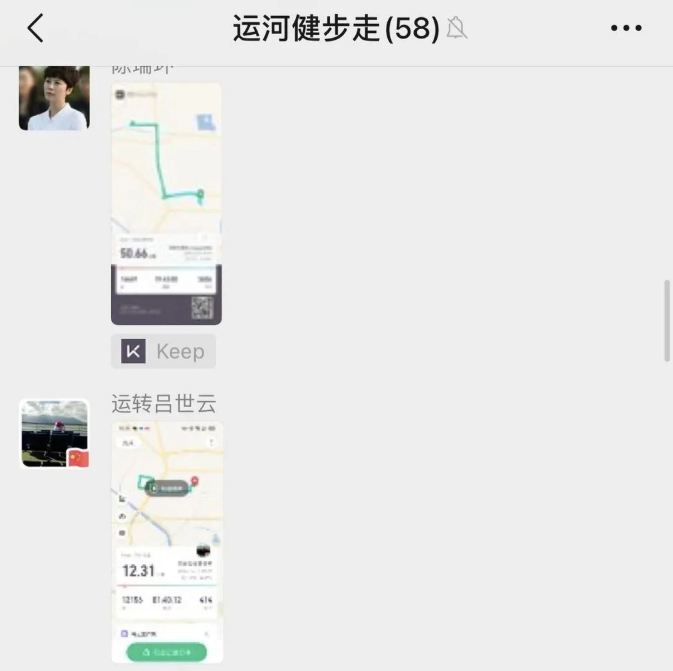The image size is (673, 671).
Task: Open the Keep route image with 50.66
Action: pyautogui.click(x=166, y=204)
